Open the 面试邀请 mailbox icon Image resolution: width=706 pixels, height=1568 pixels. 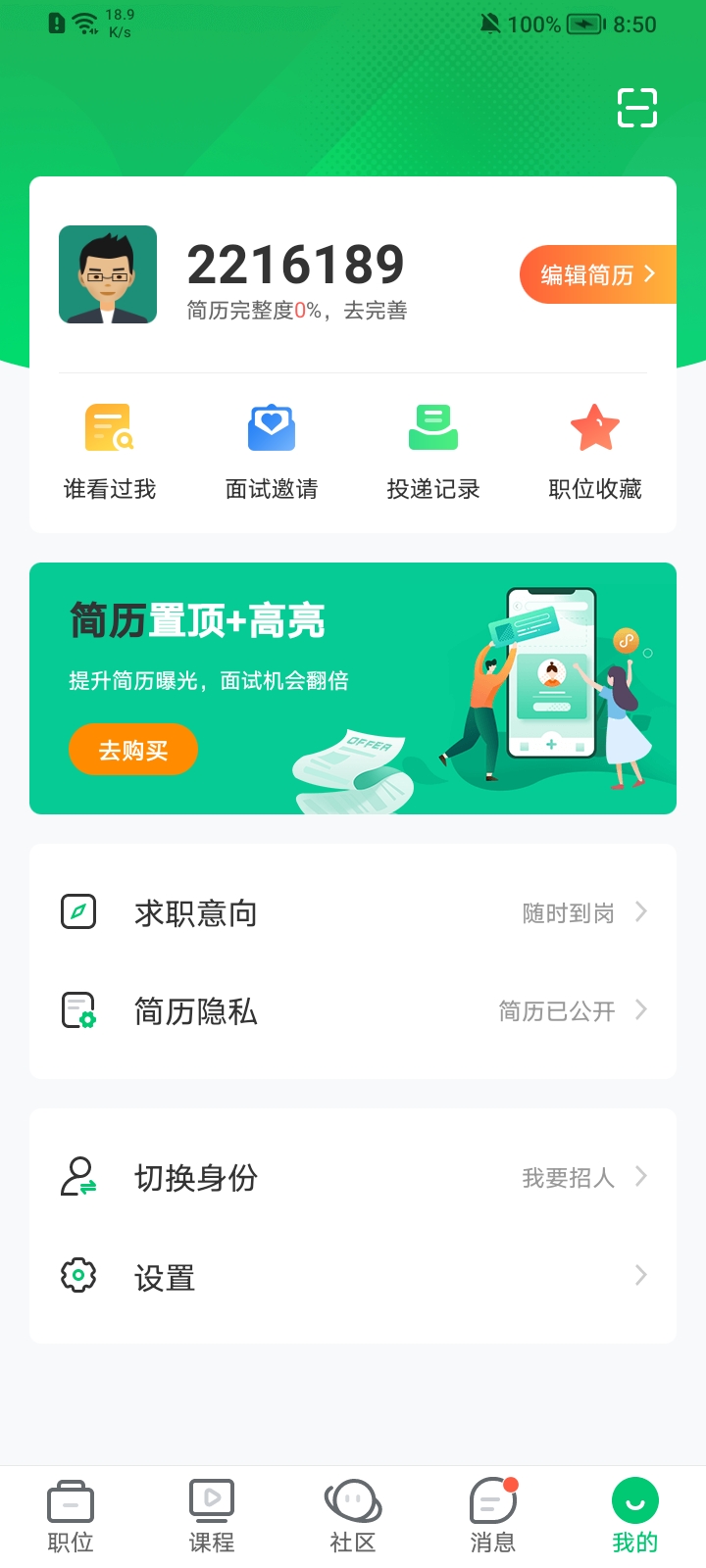click(x=271, y=427)
